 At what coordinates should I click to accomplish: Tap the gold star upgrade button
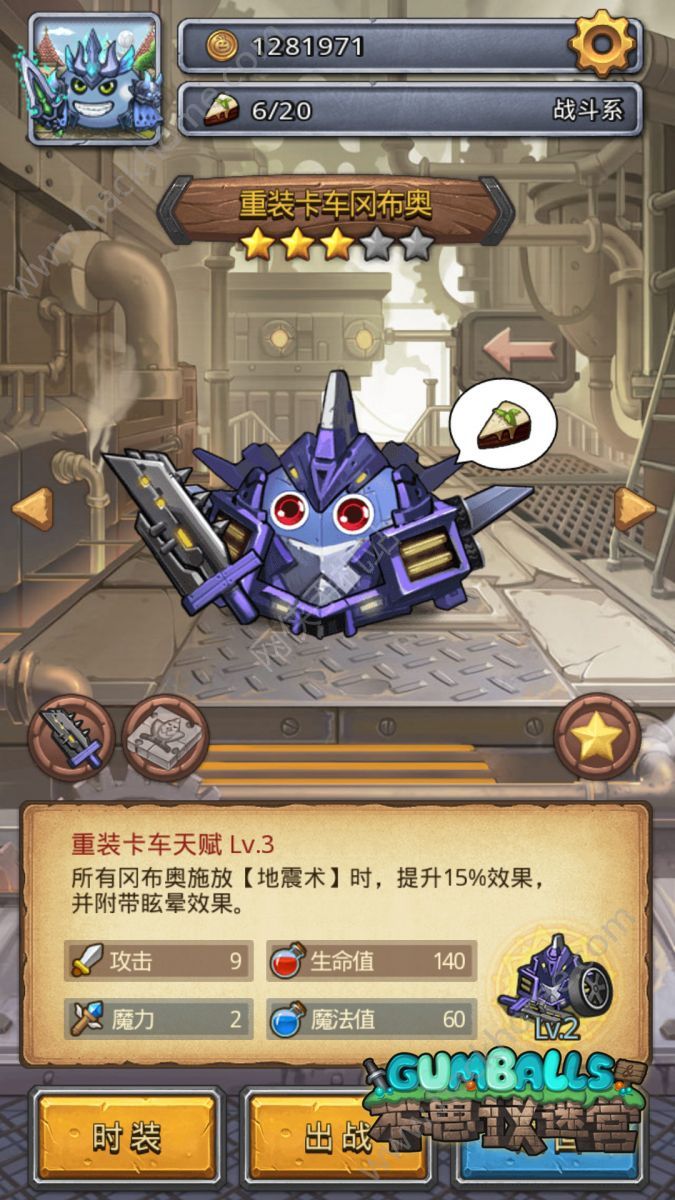tap(597, 738)
